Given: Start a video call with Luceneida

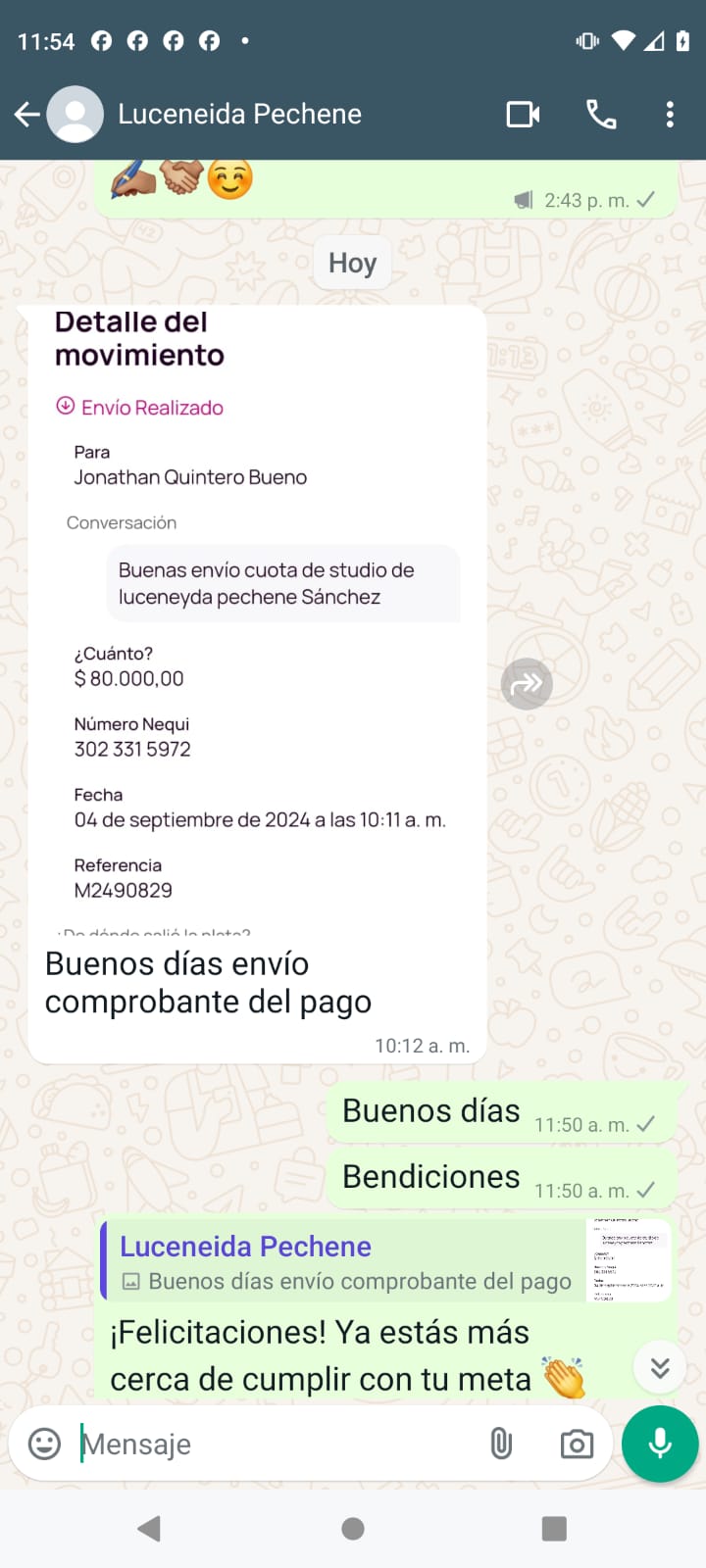Looking at the screenshot, I should pyautogui.click(x=523, y=115).
